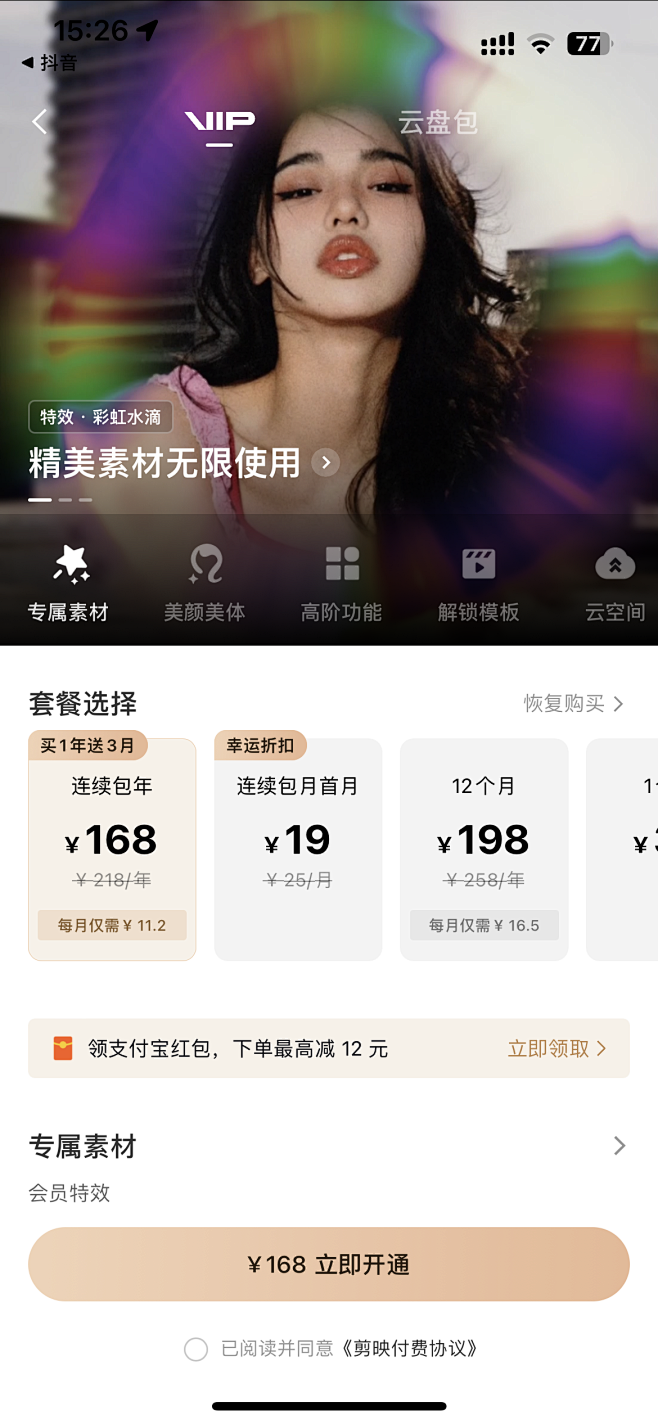Viewport: 658px width, 1424px height.
Task: Choose the 连续包月首月 ¥19 plan
Action: pyautogui.click(x=298, y=850)
